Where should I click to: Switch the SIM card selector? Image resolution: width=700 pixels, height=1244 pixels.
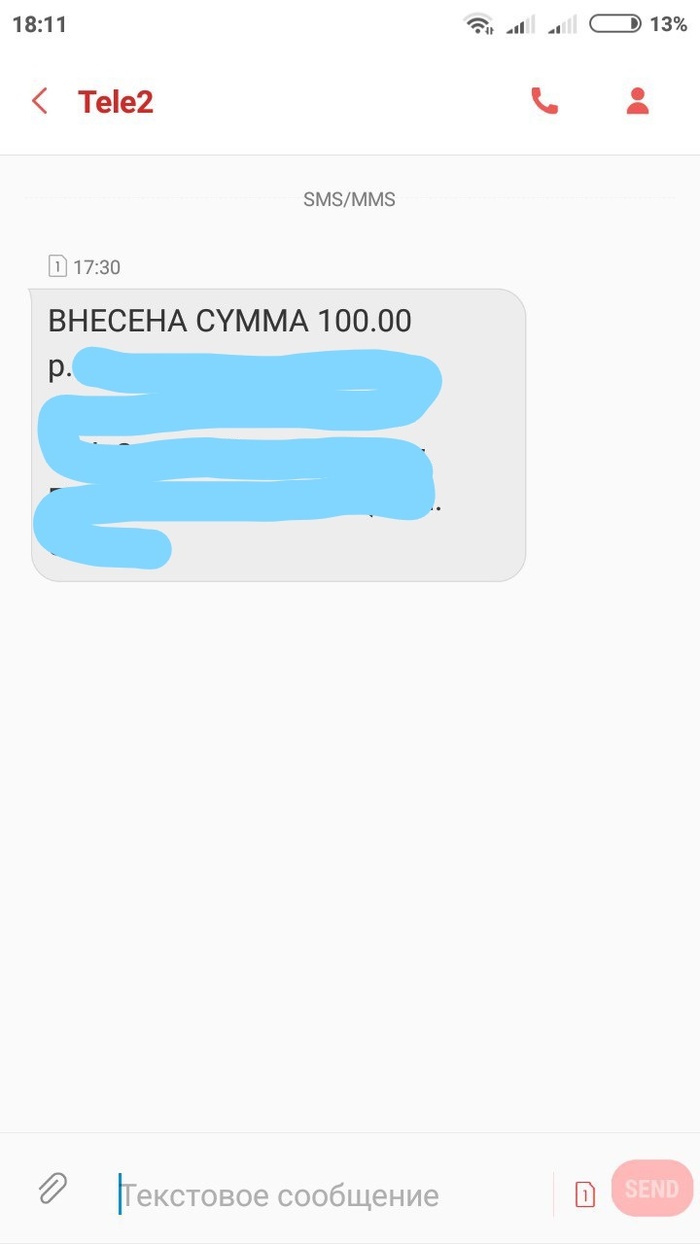[585, 1194]
